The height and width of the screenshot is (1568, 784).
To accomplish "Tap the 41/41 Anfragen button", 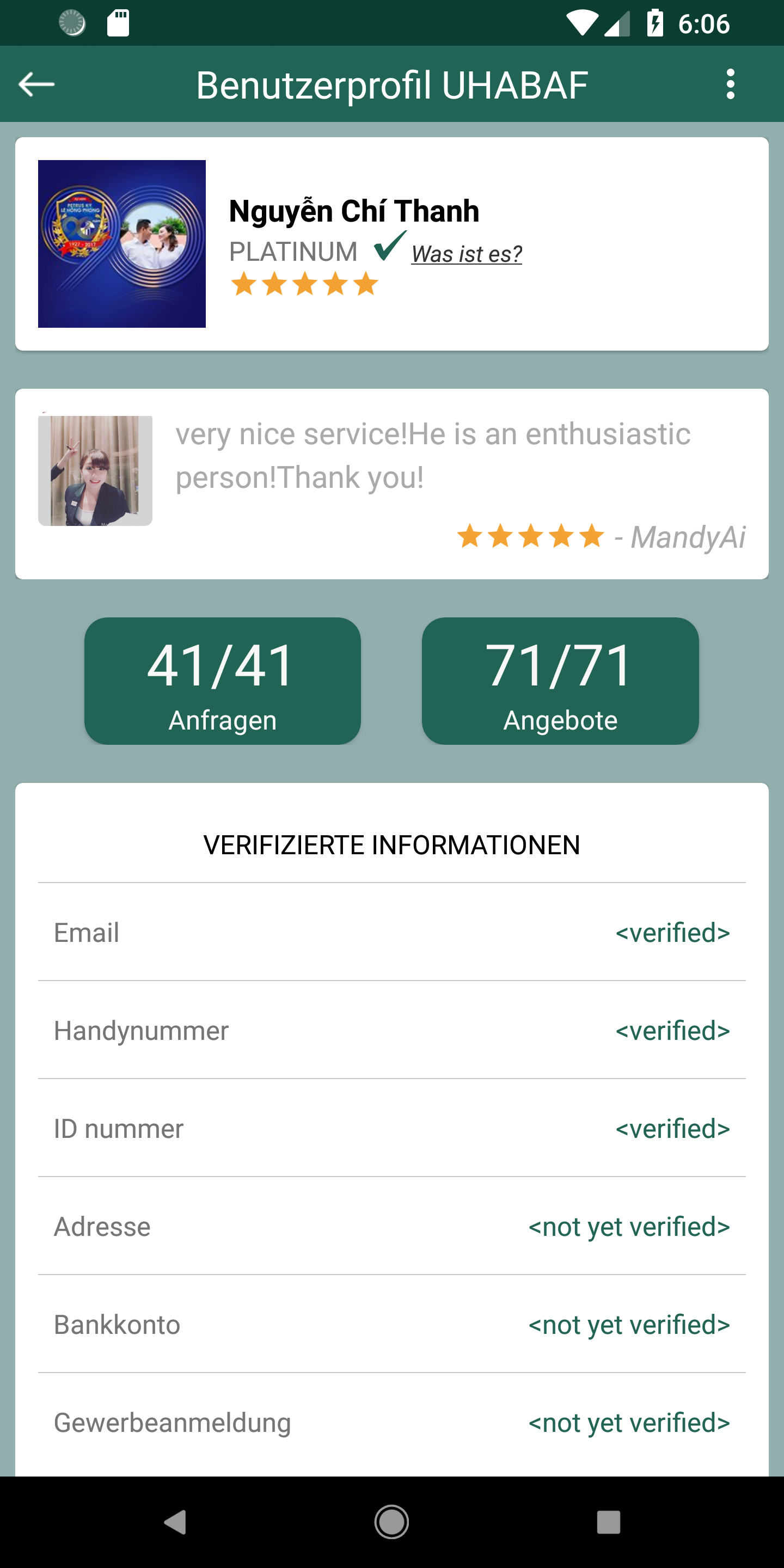I will click(223, 681).
